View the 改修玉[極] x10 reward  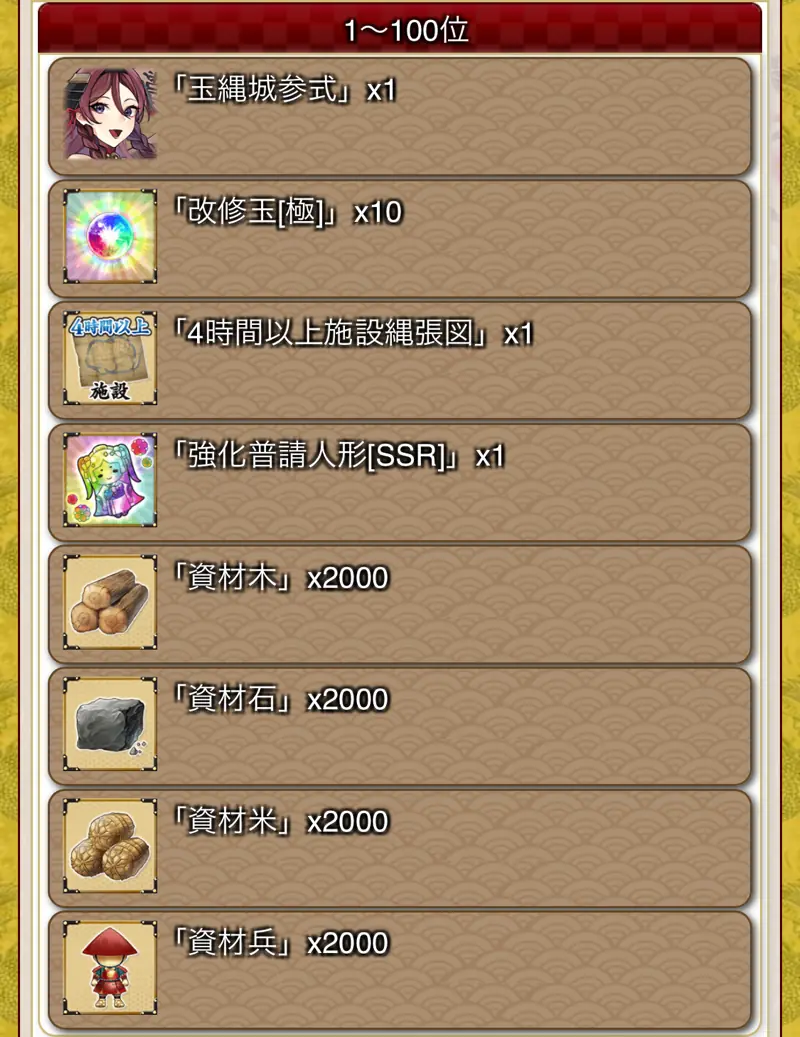400,238
